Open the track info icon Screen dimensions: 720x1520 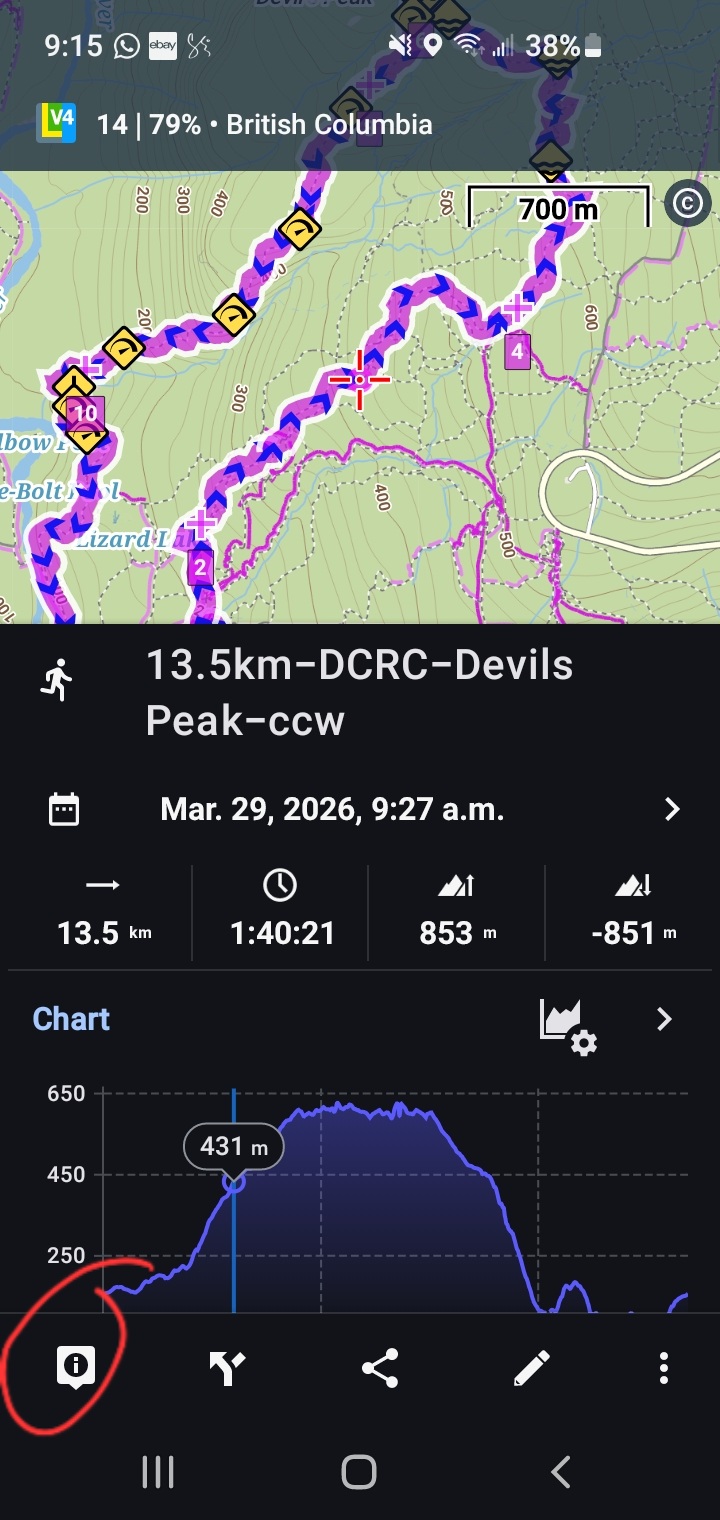[76, 1366]
